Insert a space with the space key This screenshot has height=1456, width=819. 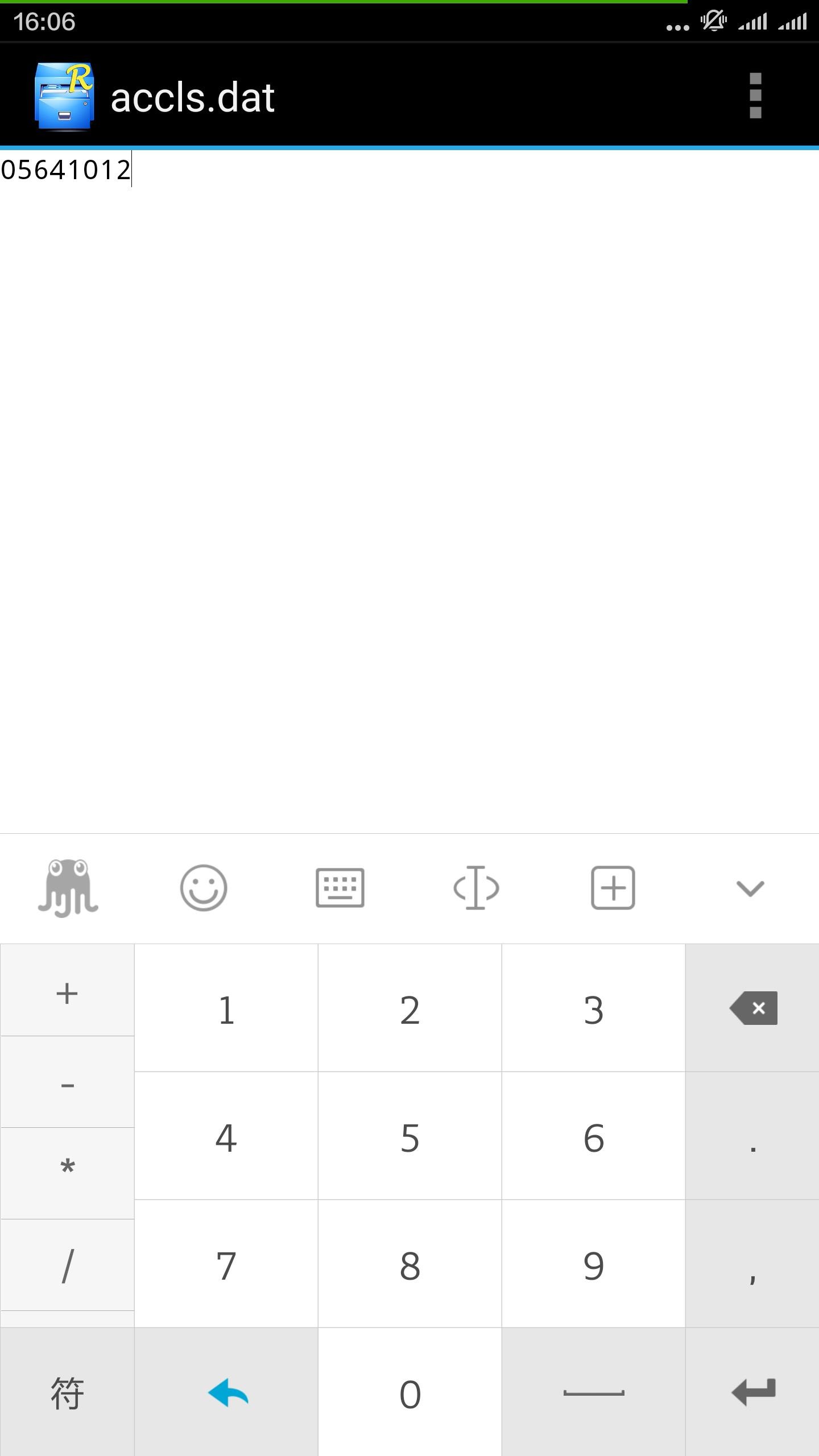(x=594, y=1392)
